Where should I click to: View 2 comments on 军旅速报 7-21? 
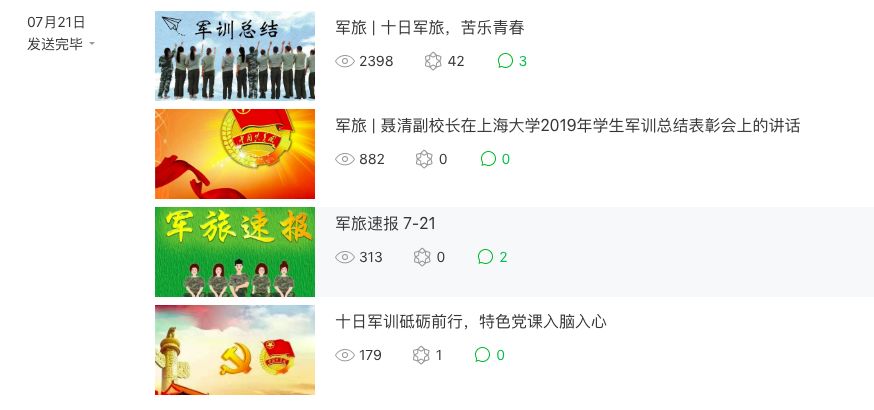coord(493,257)
